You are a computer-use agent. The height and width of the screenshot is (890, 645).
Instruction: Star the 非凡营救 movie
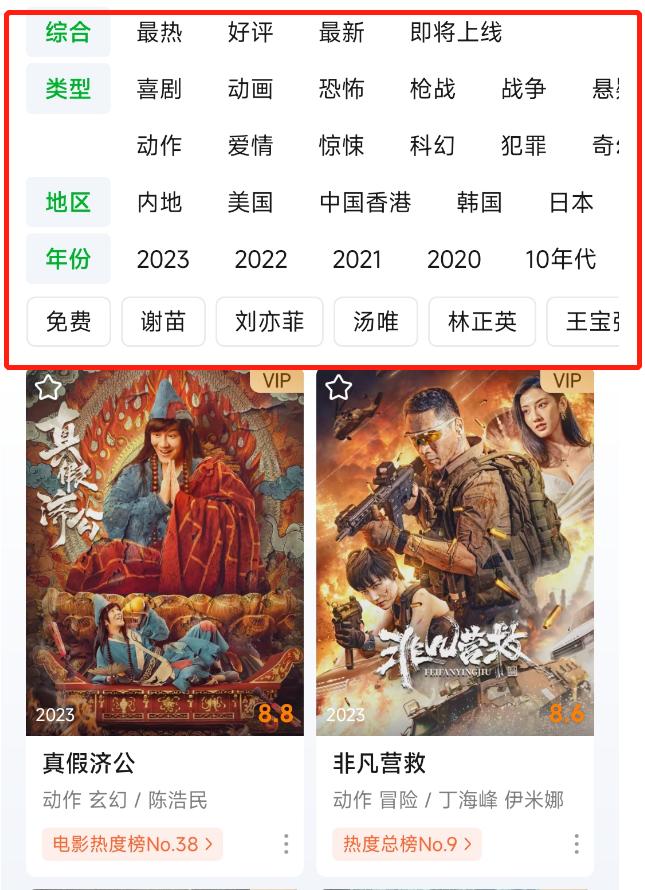[339, 388]
